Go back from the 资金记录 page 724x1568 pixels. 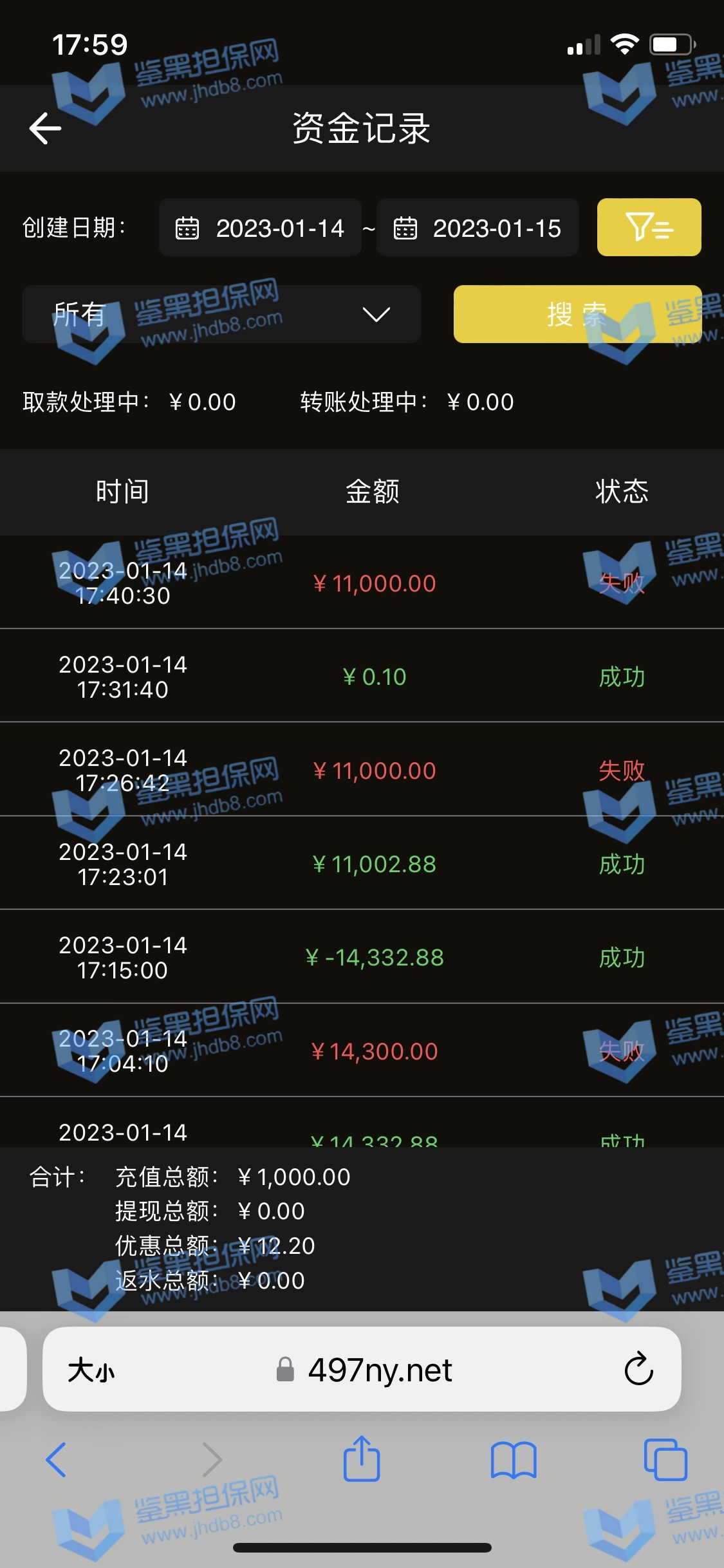point(45,128)
